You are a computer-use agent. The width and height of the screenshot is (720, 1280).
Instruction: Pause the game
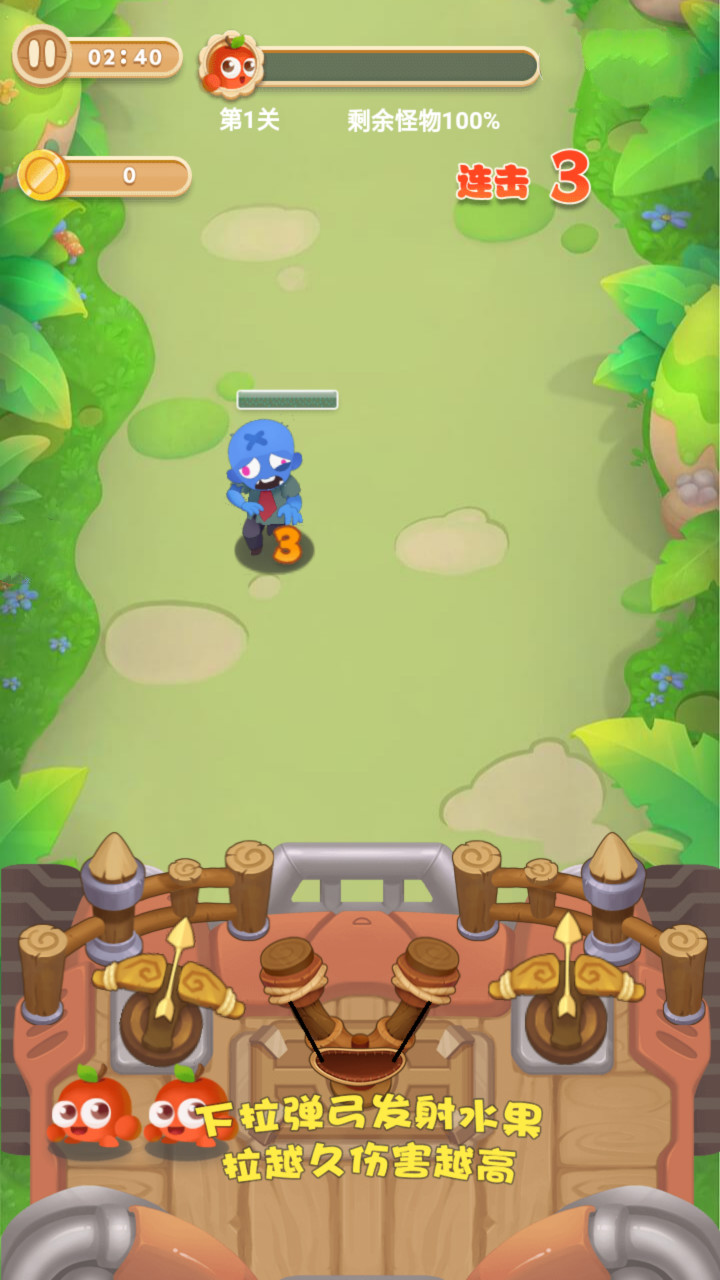pos(42,56)
